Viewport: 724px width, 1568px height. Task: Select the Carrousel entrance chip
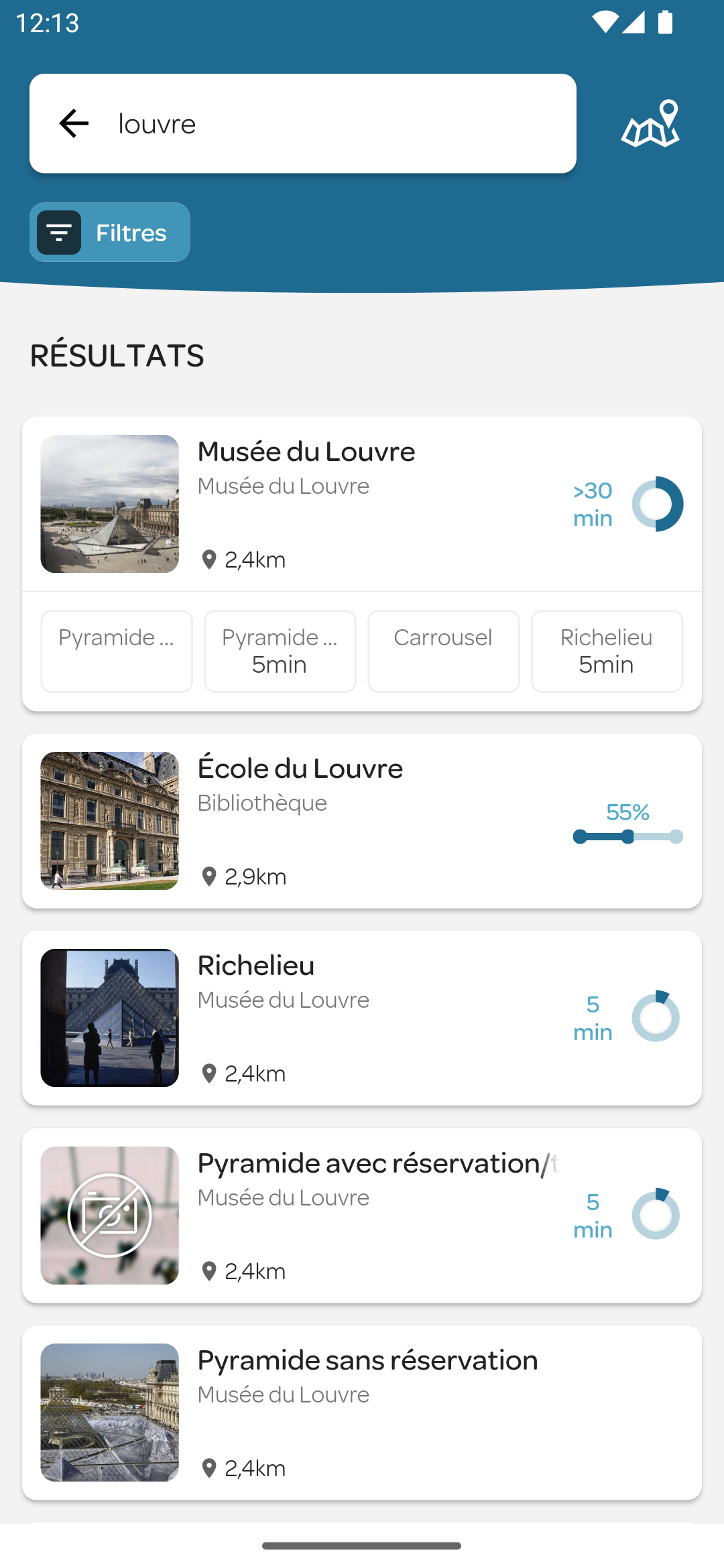(443, 651)
